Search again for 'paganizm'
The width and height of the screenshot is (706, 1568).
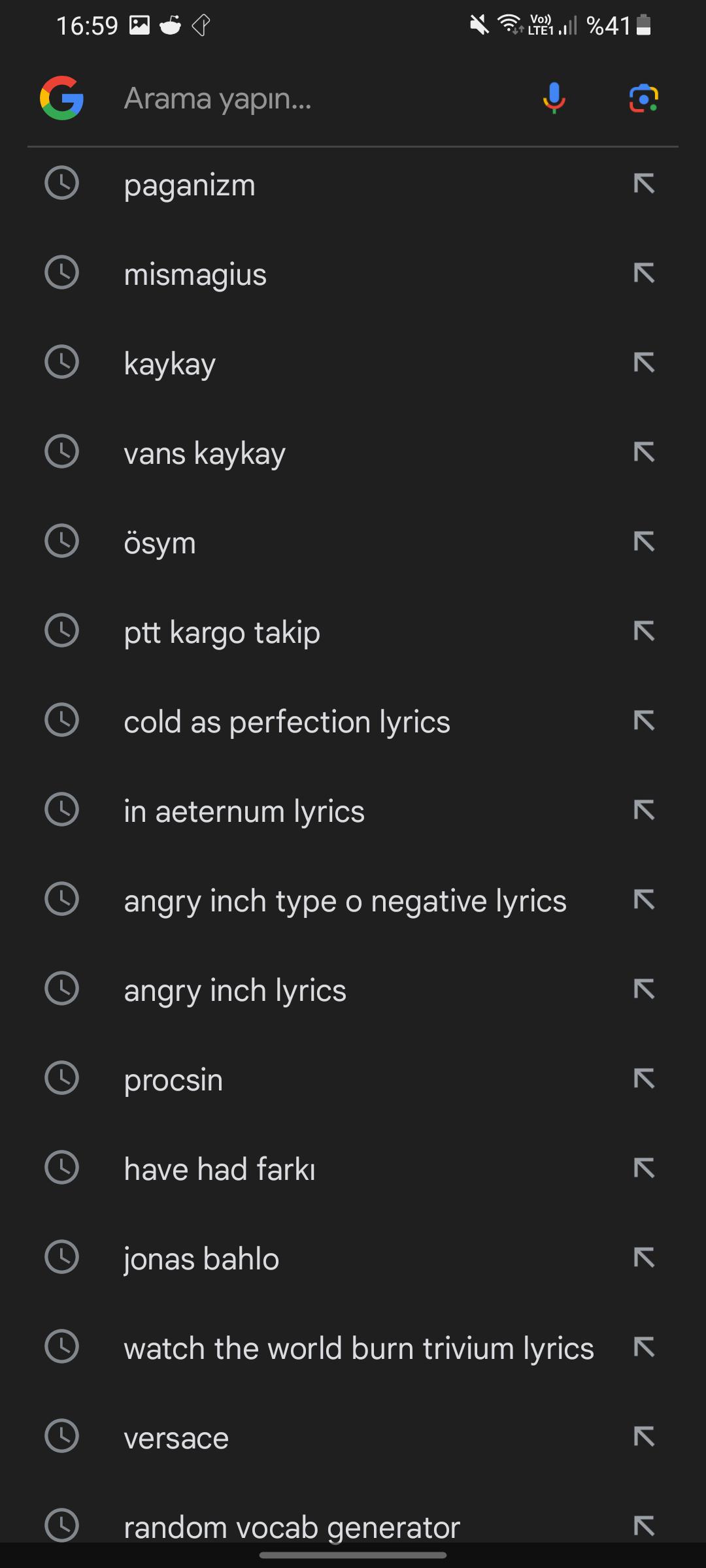pos(190,185)
